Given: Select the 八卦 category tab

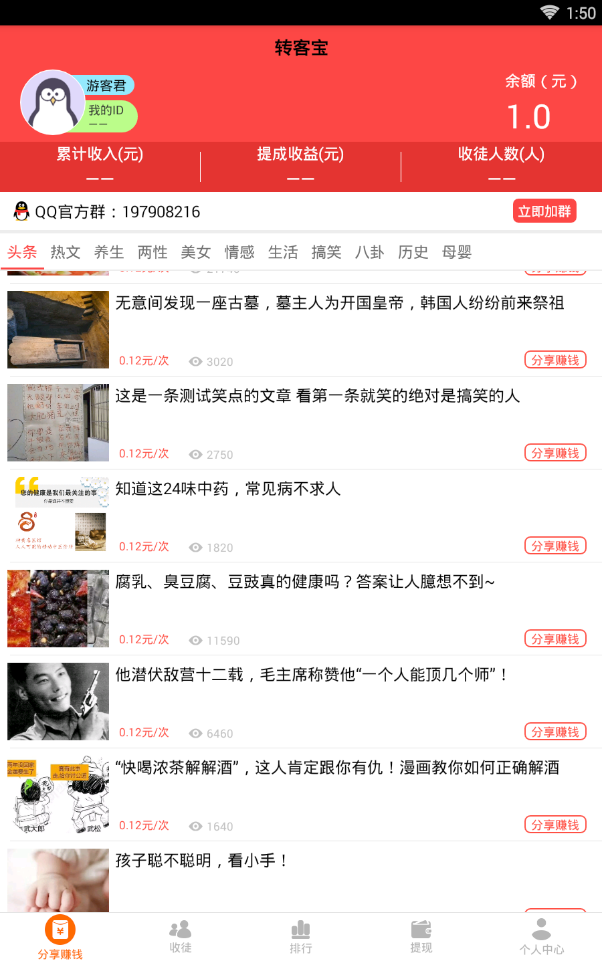Looking at the screenshot, I should pyautogui.click(x=369, y=252).
